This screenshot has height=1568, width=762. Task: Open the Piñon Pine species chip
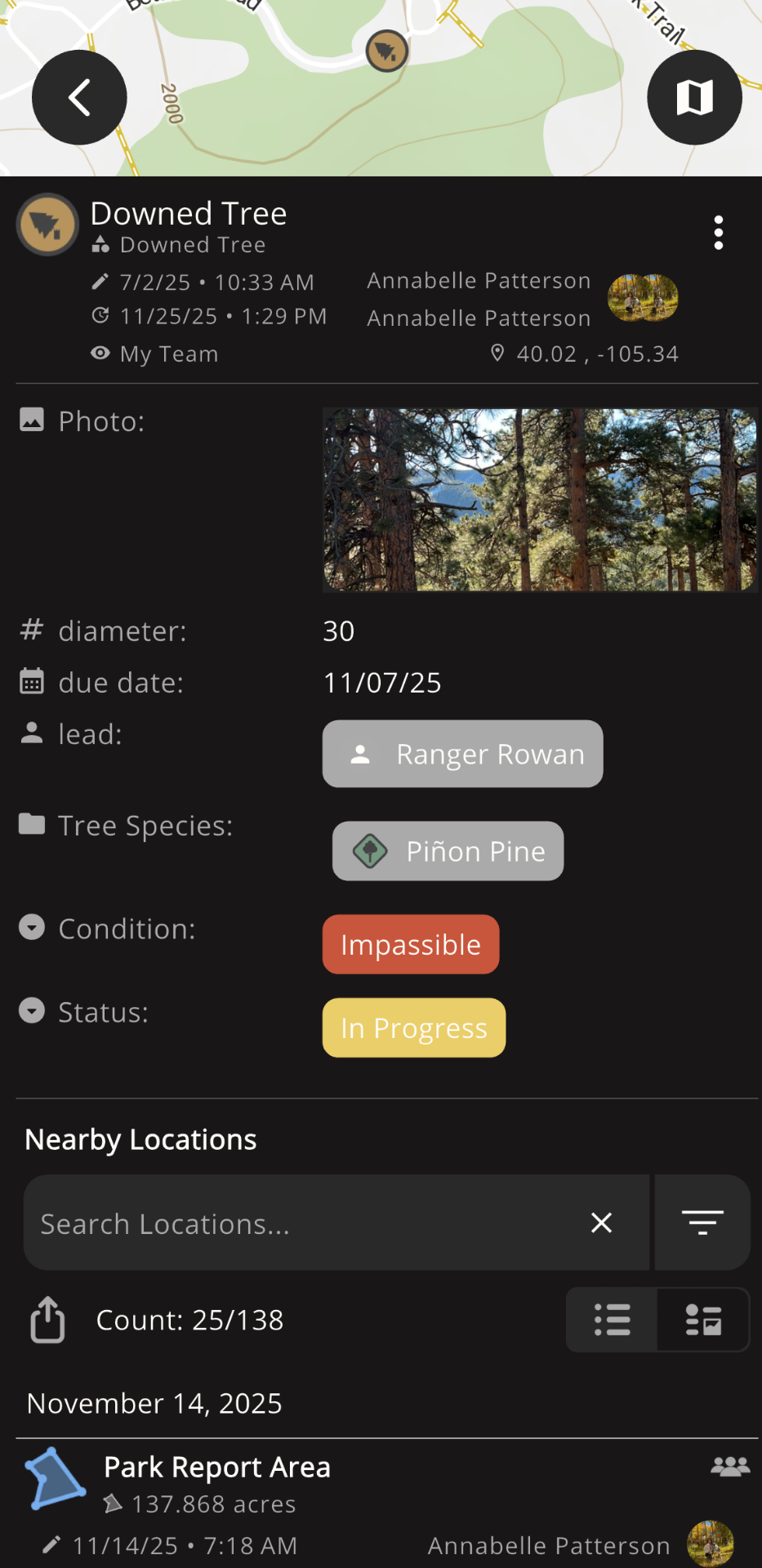pos(448,851)
